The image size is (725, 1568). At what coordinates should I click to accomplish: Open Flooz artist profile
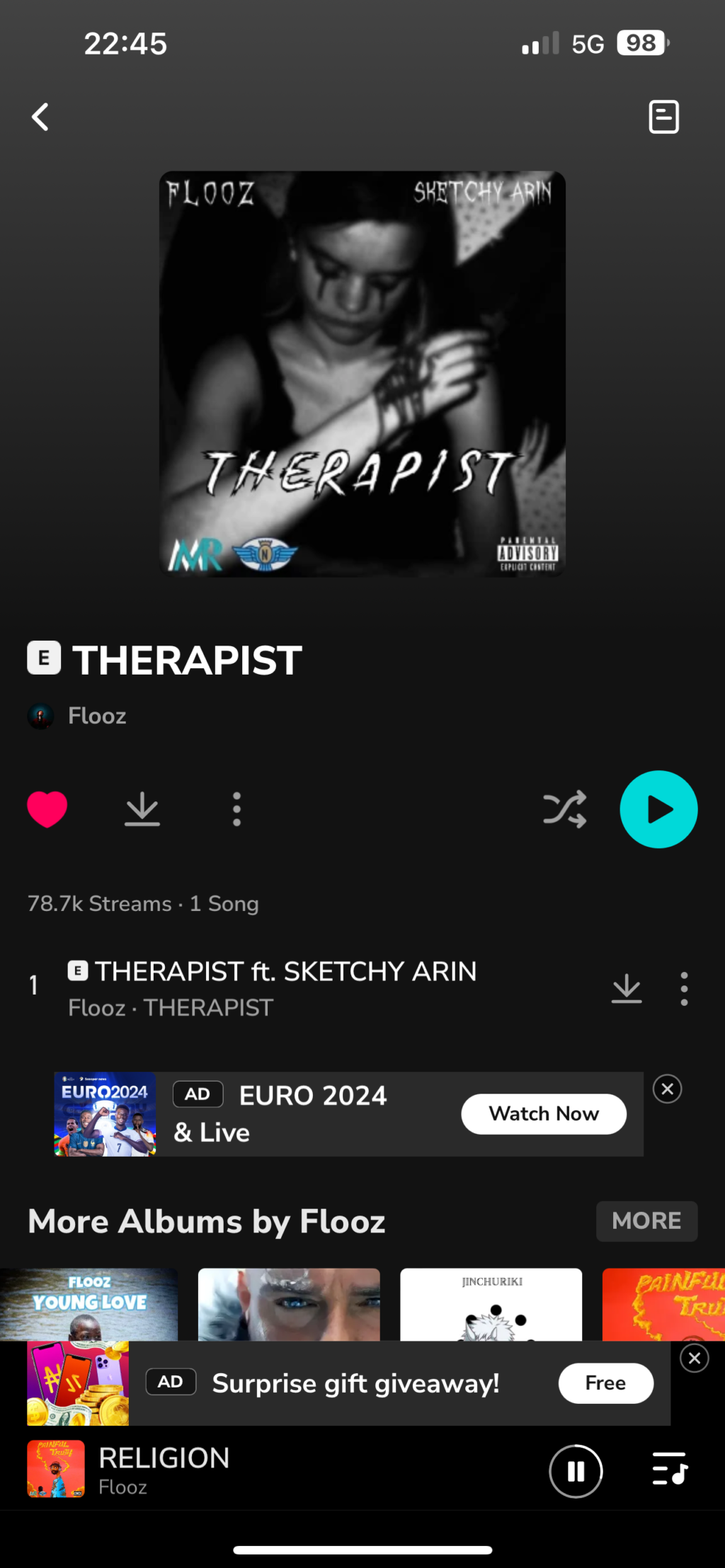tap(96, 716)
